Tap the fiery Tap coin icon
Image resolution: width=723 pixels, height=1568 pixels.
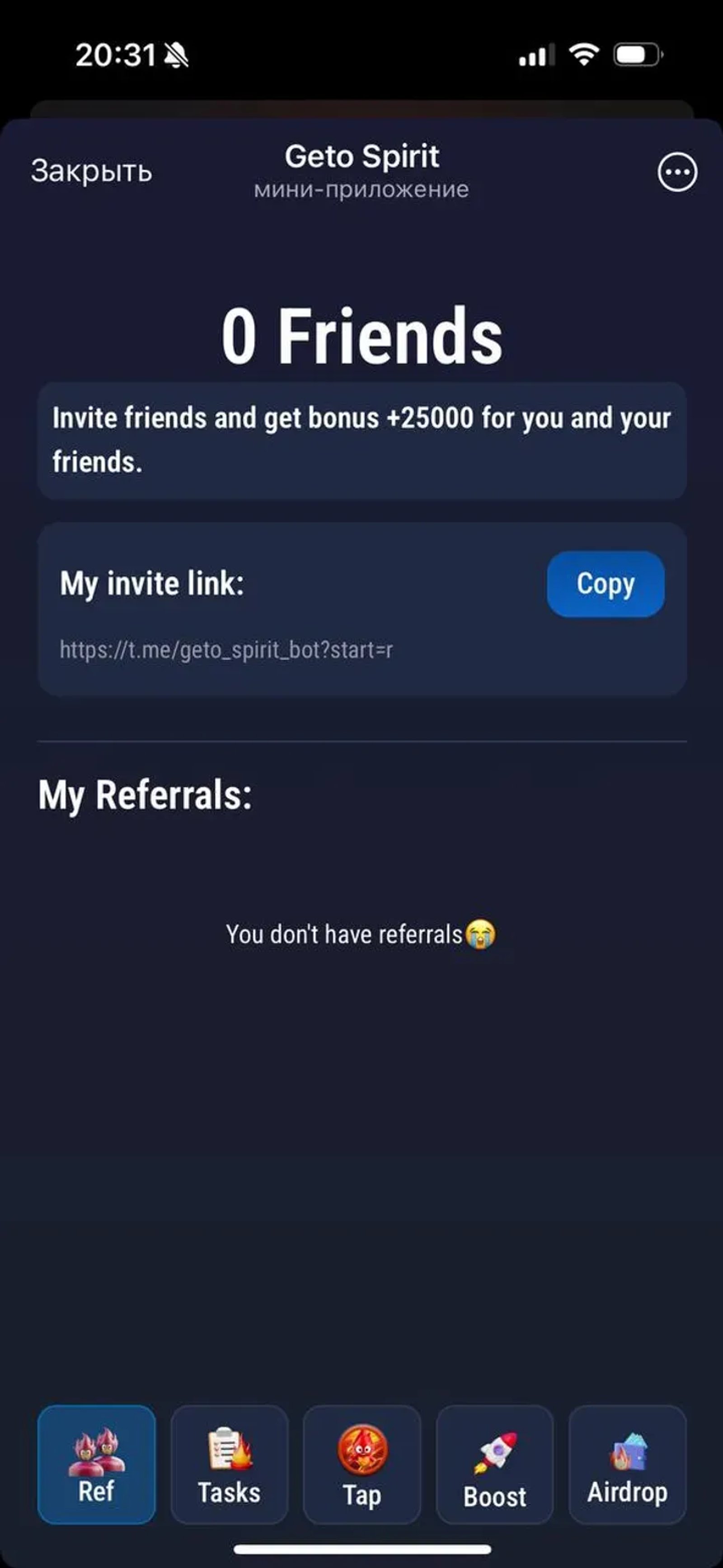click(x=362, y=1451)
